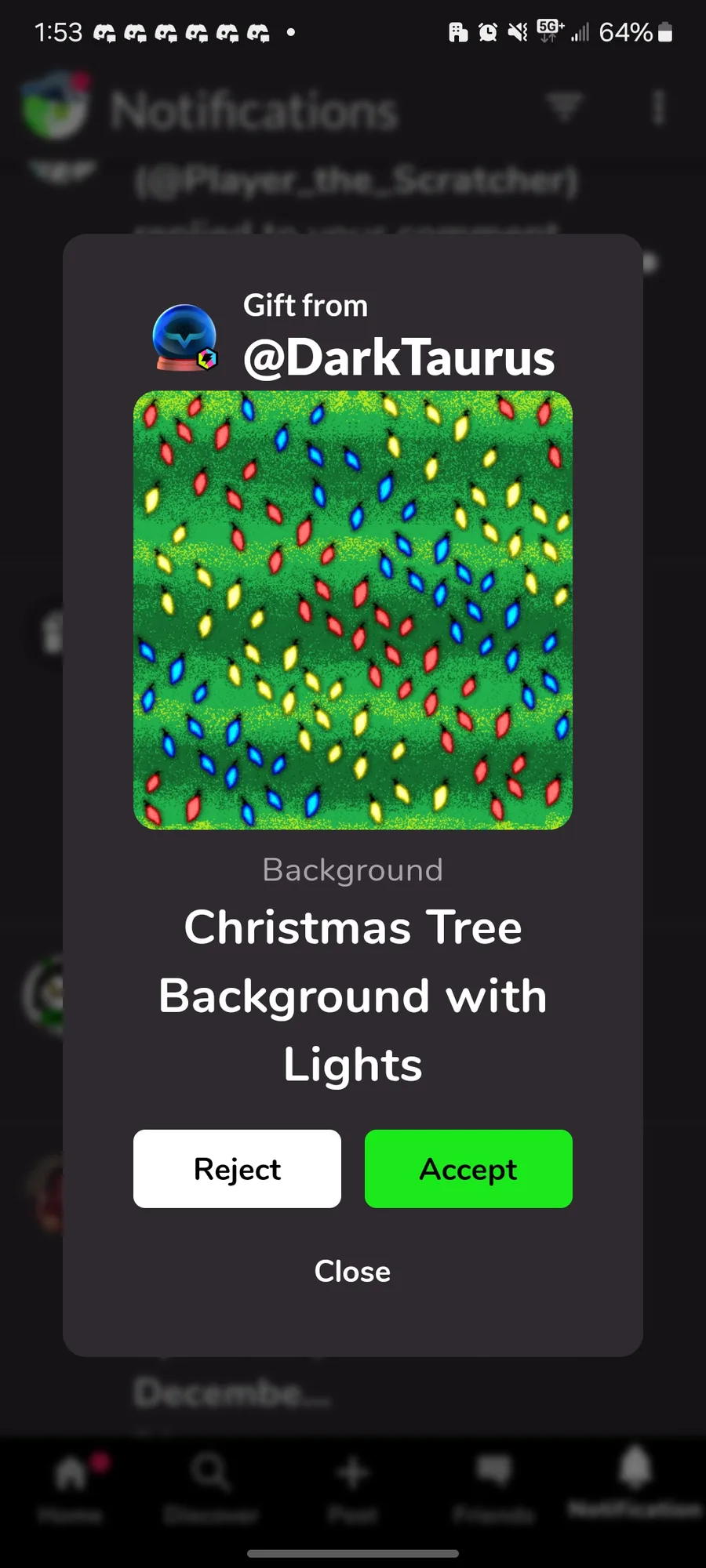706x1568 pixels.
Task: Accept the Christmas Tree Background gift
Action: coord(468,1168)
